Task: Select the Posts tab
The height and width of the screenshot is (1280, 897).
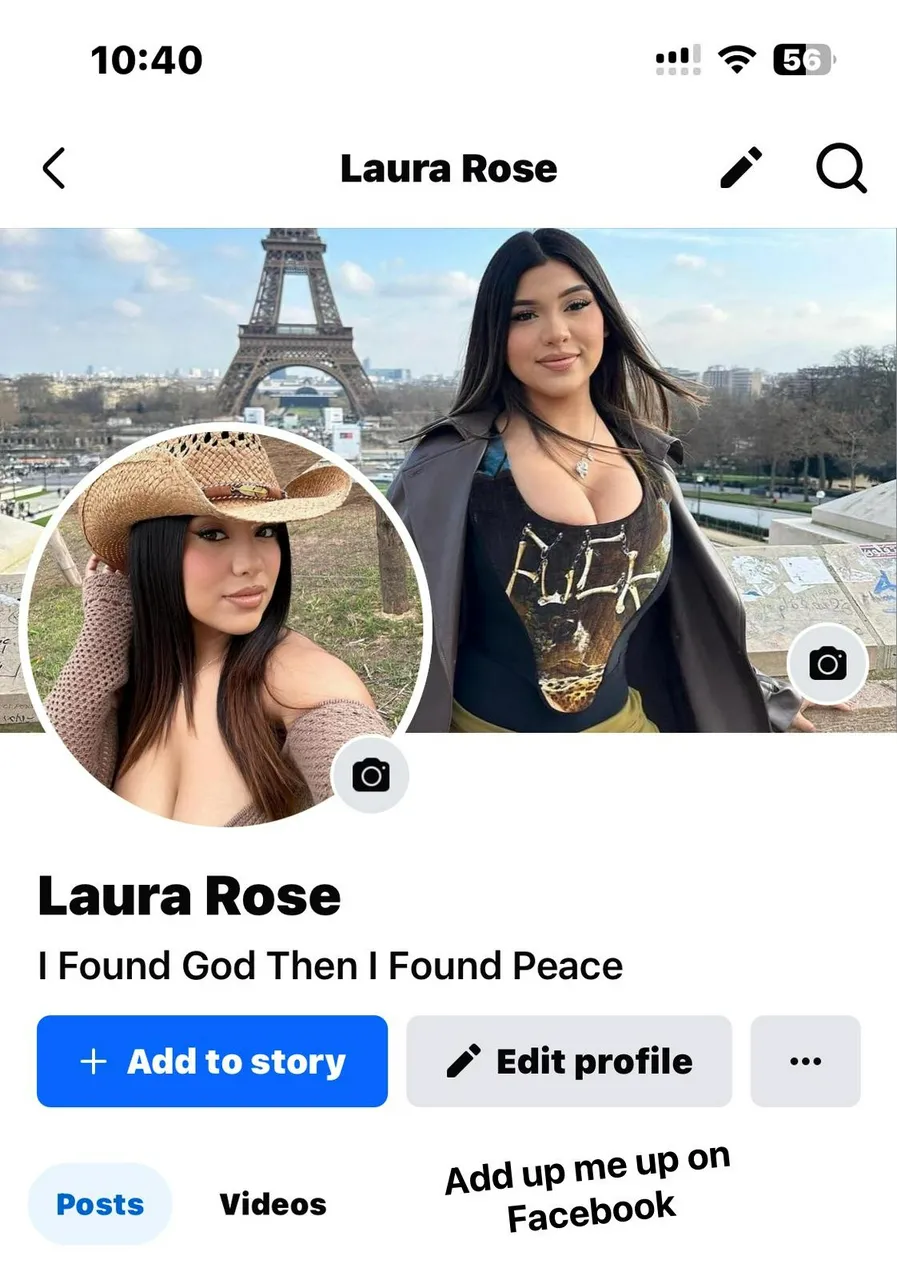Action: coord(99,1204)
